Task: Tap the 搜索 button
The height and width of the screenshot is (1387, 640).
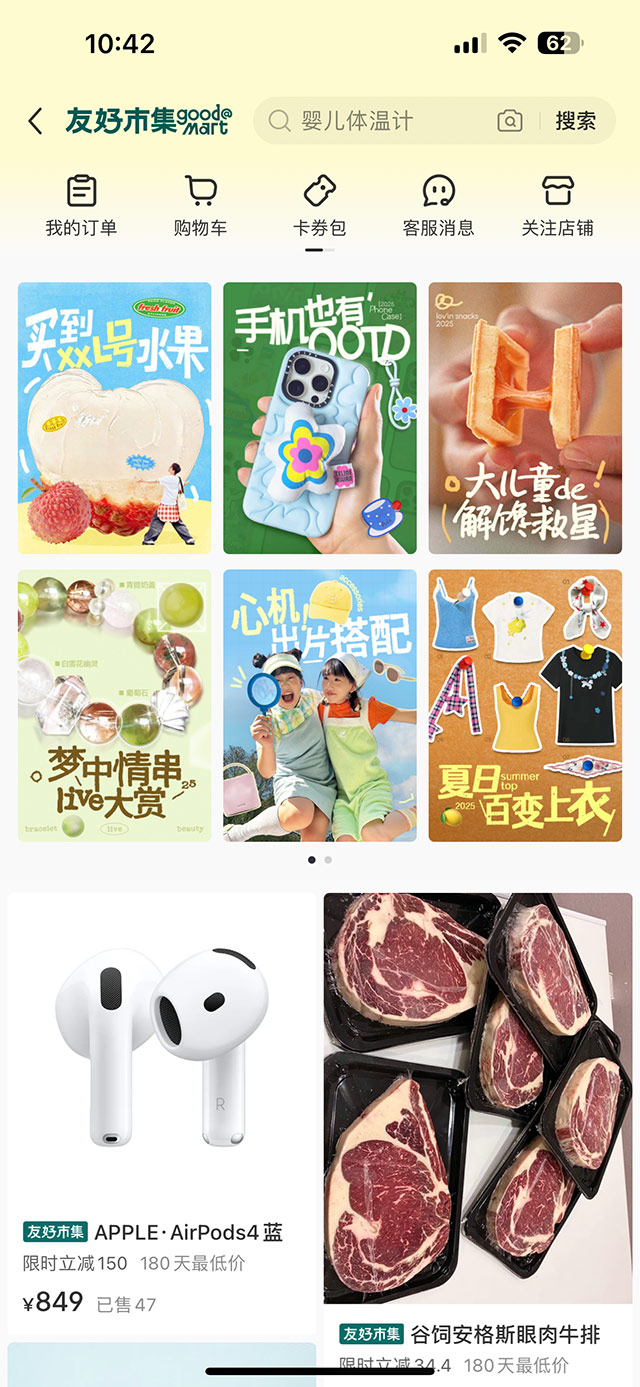Action: [x=576, y=122]
